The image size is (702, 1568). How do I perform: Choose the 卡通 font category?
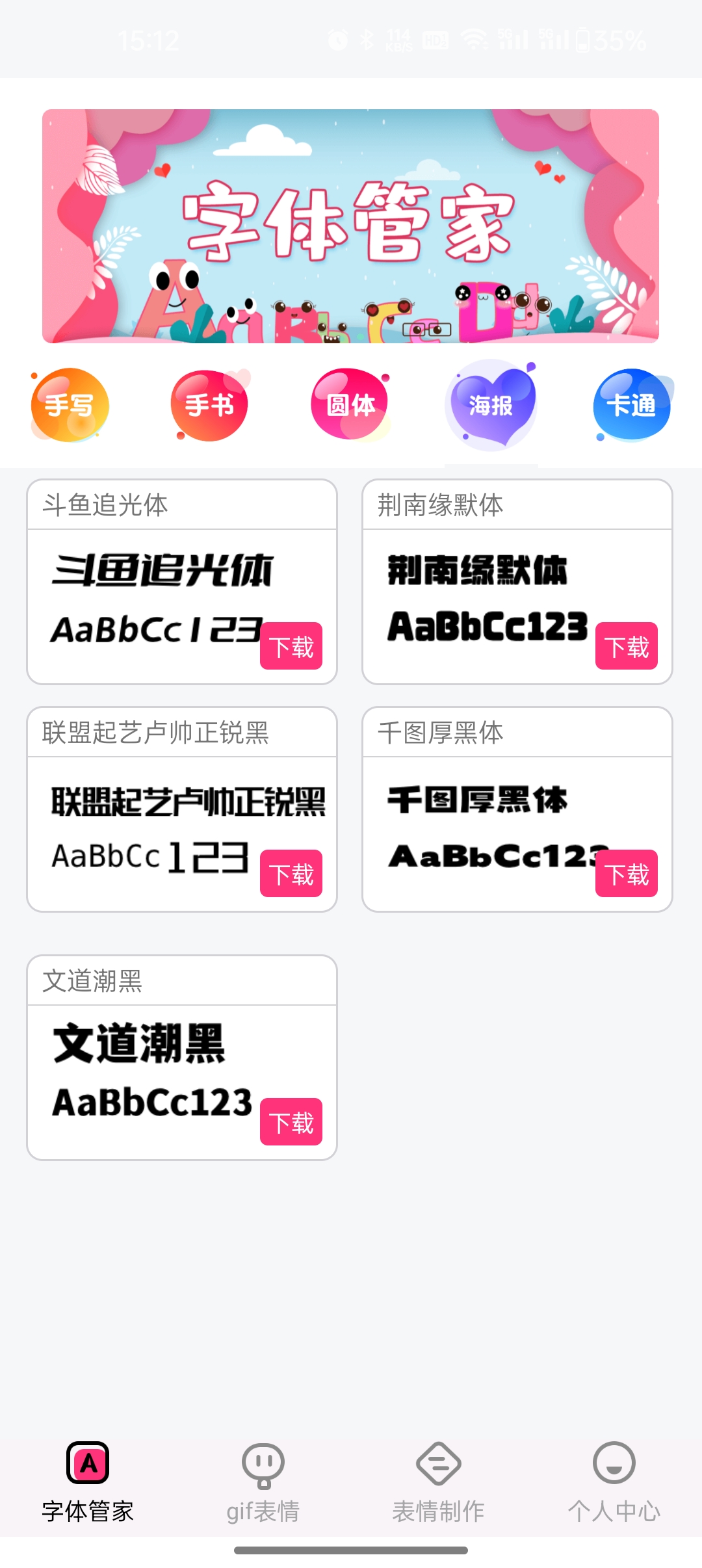click(631, 406)
